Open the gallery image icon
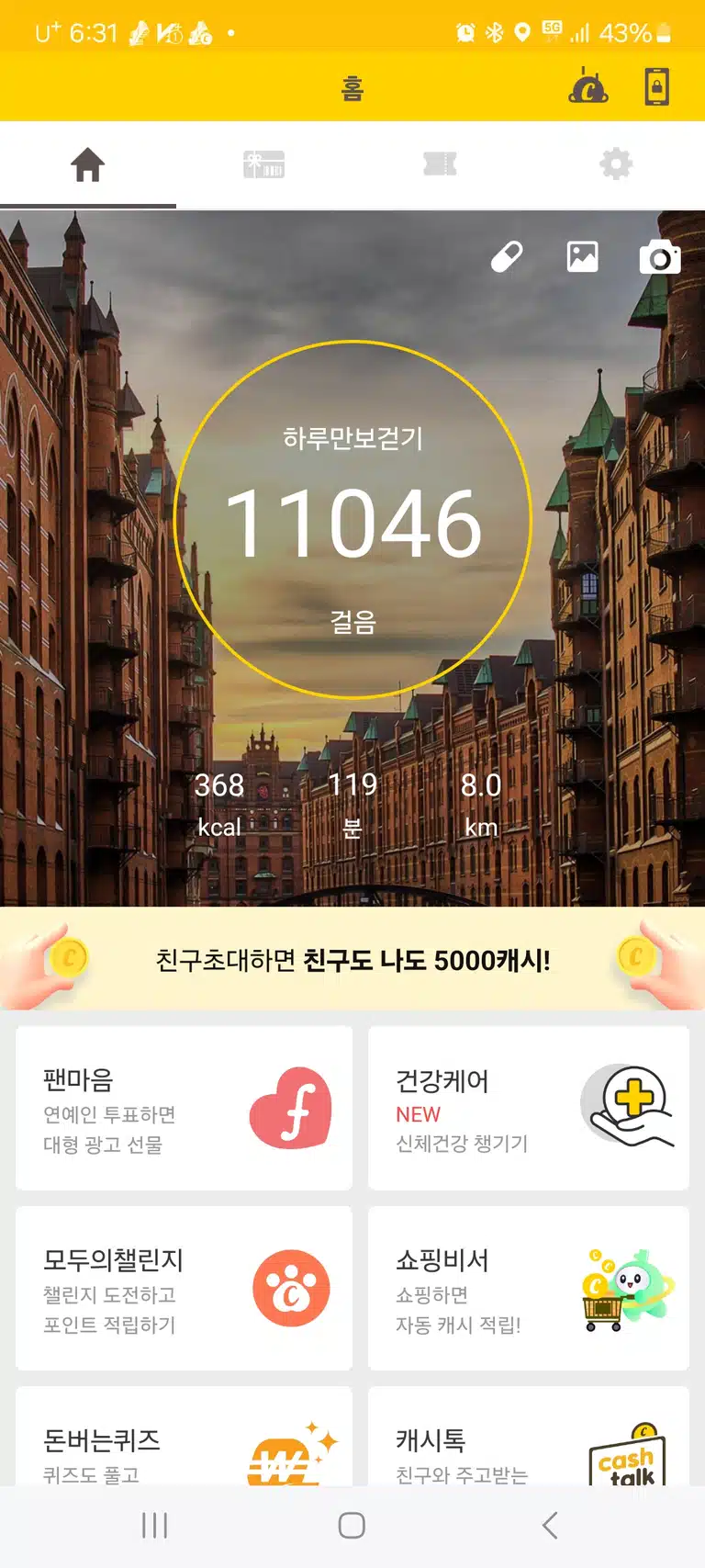The image size is (705, 1568). [582, 257]
